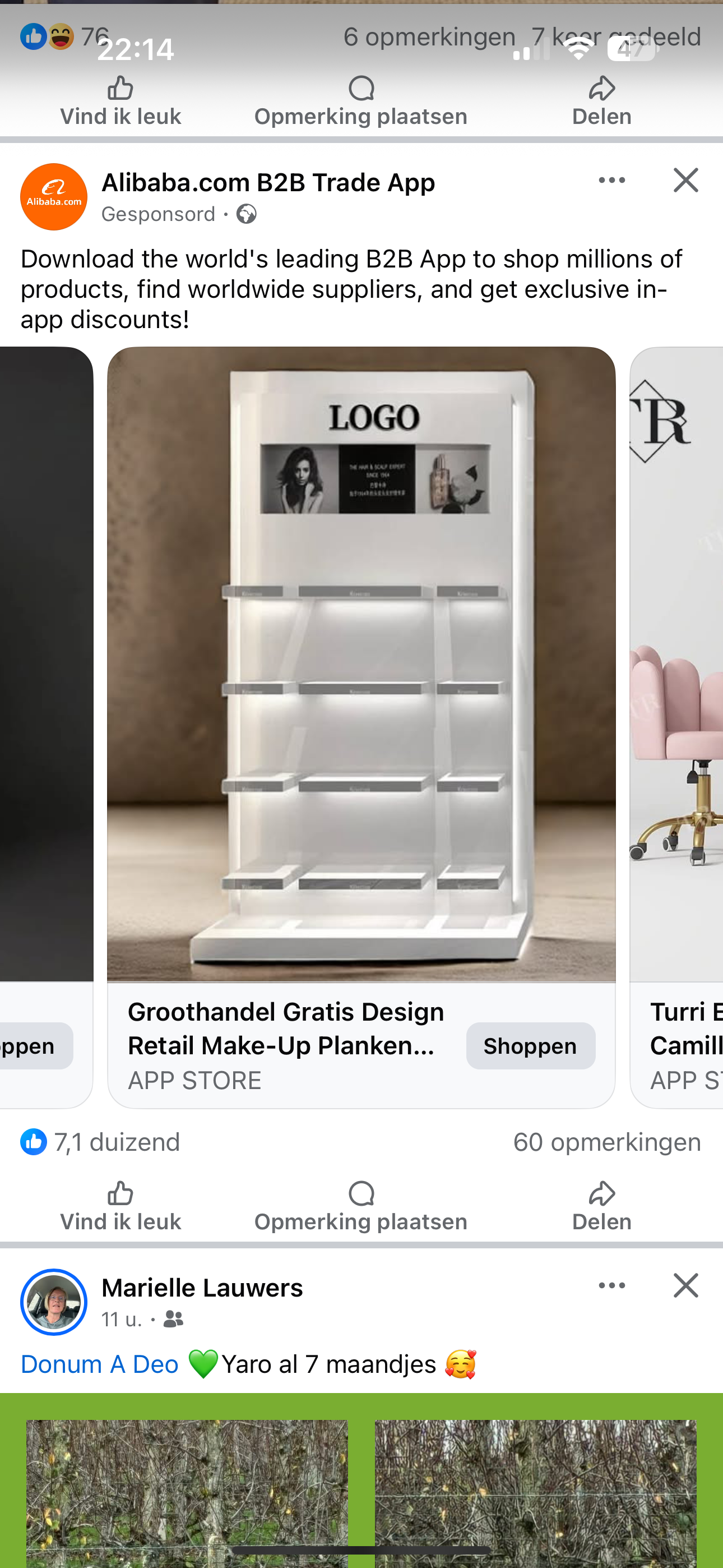View 60 opmerkingen on Alibaba post

606,1142
